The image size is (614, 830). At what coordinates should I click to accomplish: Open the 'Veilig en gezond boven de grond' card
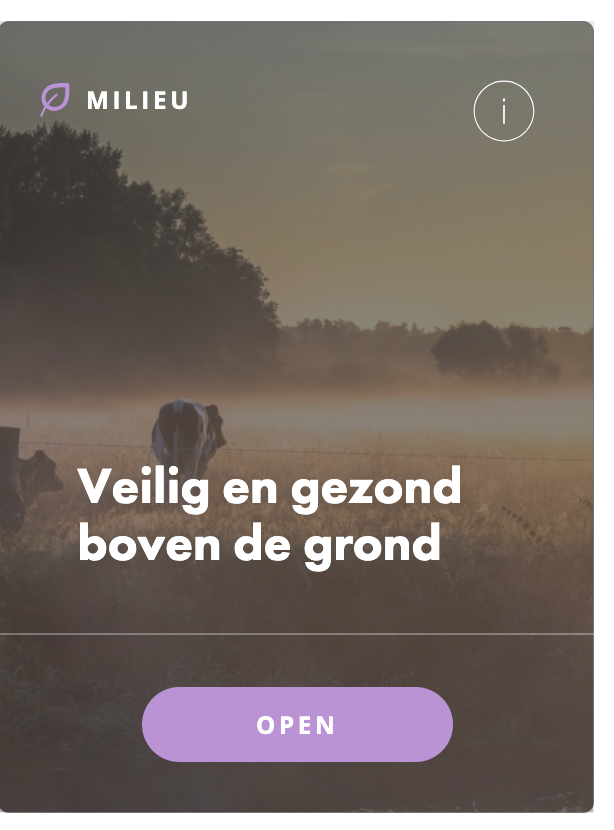270,515
